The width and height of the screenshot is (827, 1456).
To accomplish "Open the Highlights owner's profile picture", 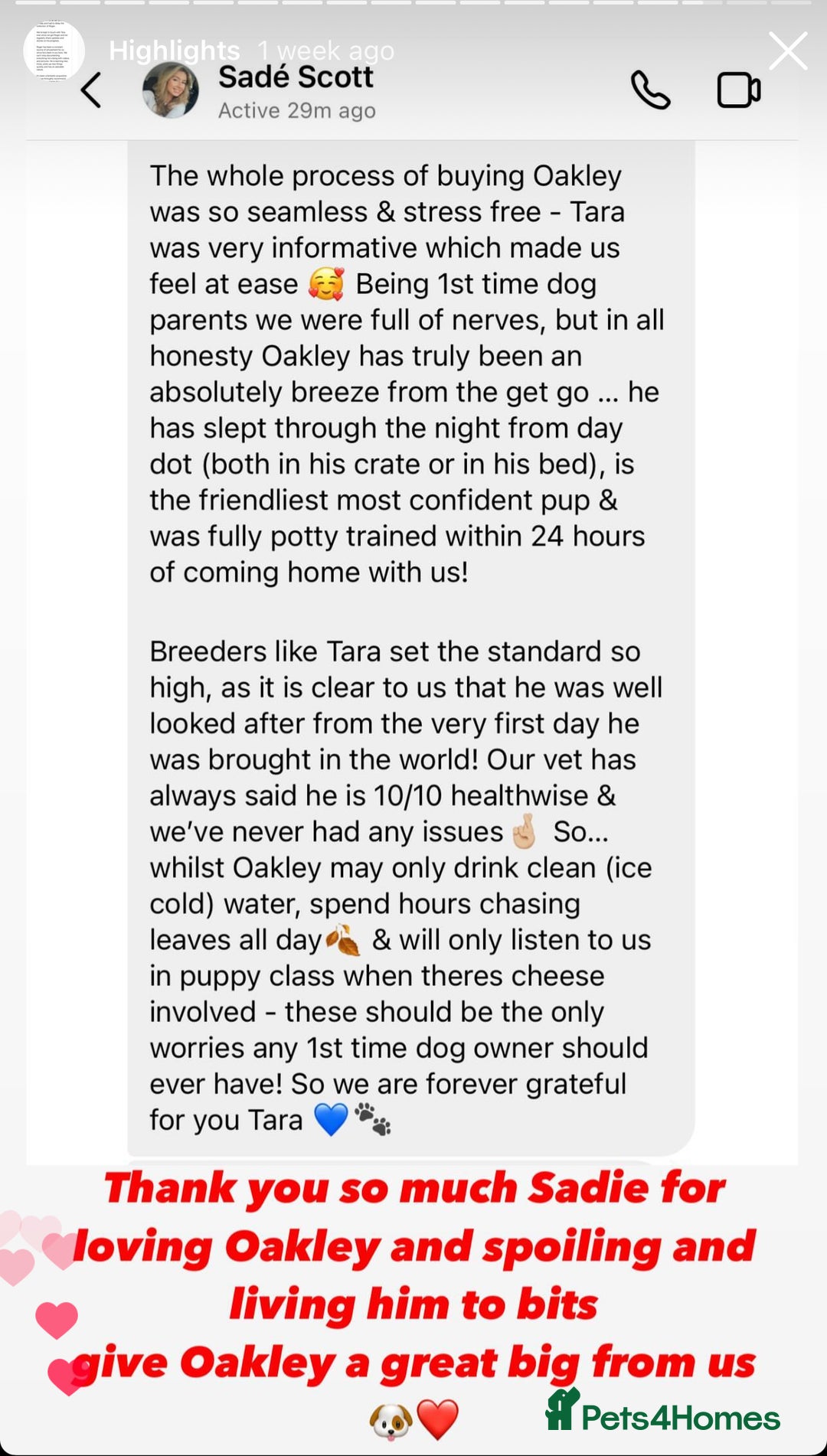I will 53,51.
